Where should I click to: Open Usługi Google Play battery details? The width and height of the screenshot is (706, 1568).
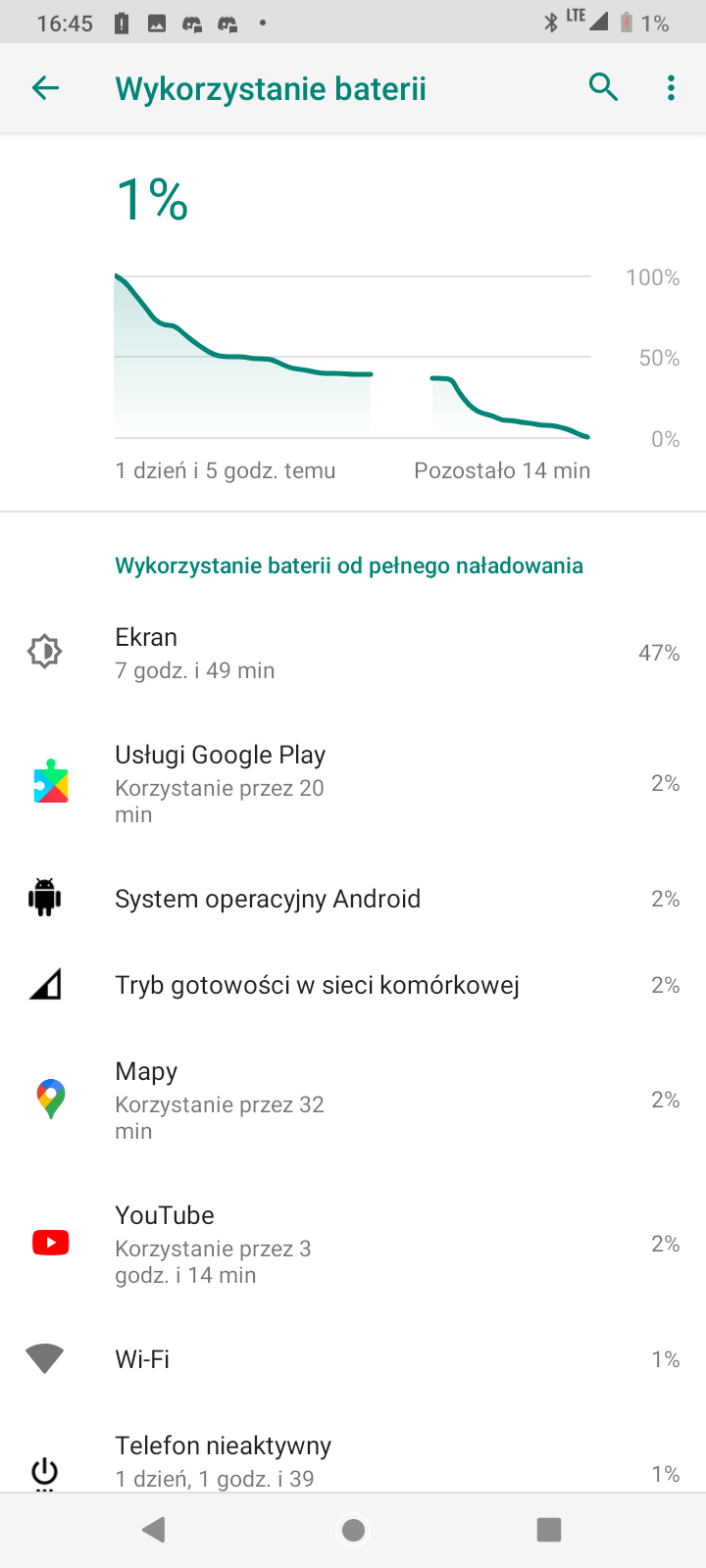353,784
